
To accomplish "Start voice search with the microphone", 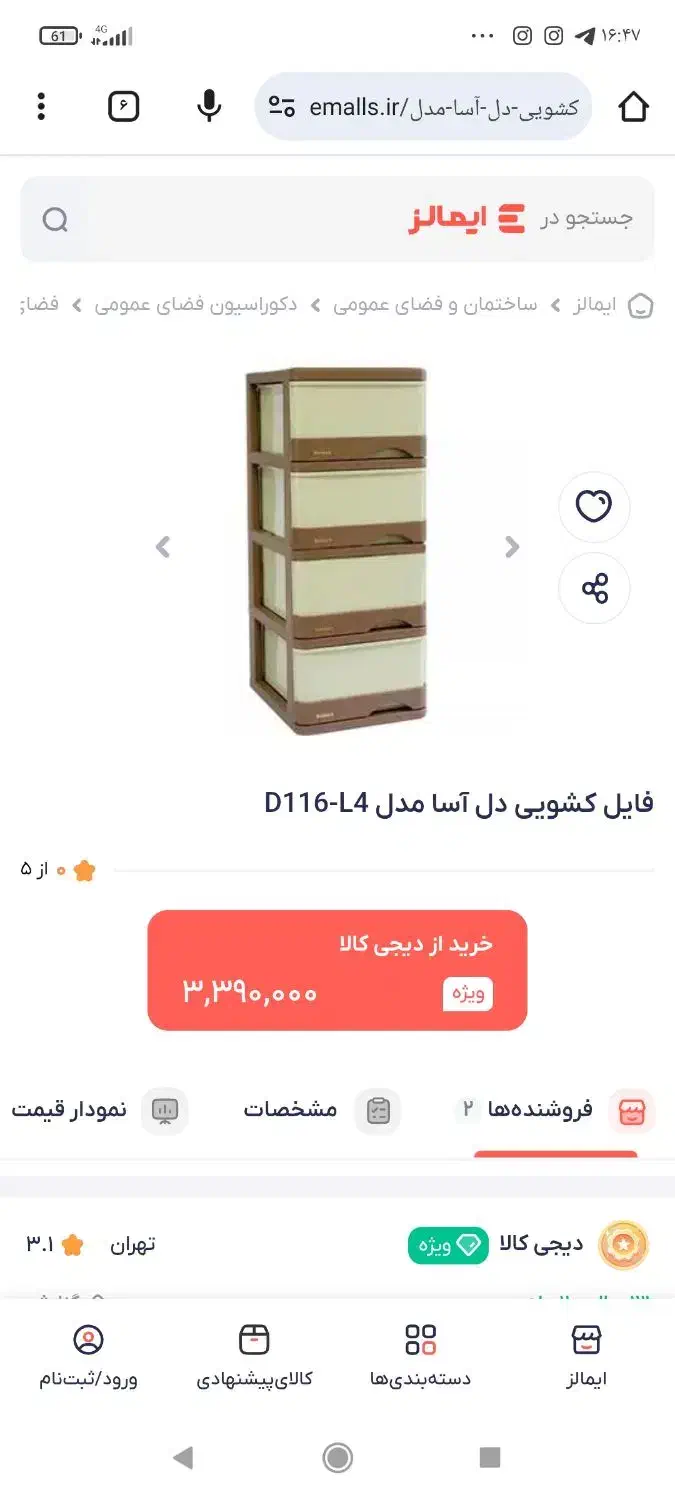I will click(208, 106).
